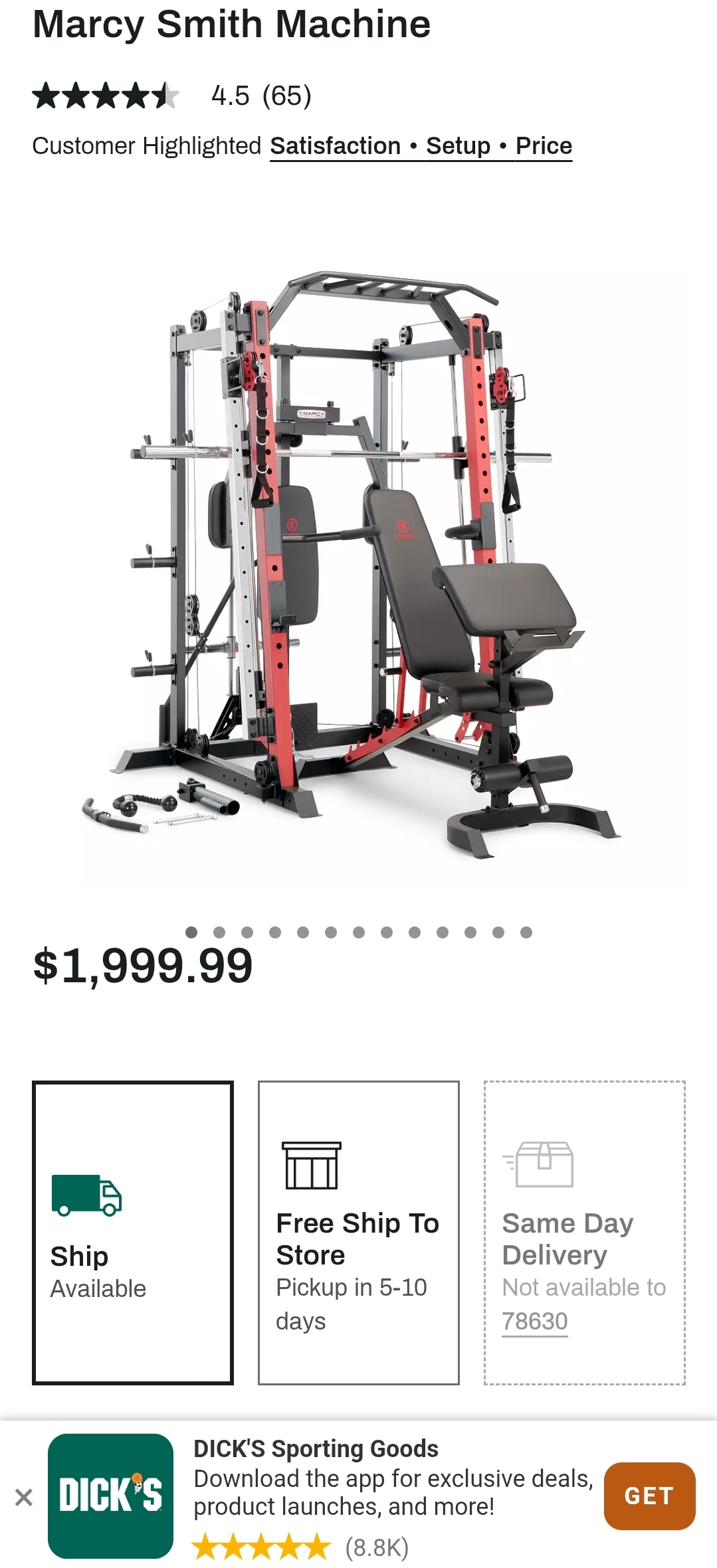View the Setup customer highlight

(458, 146)
